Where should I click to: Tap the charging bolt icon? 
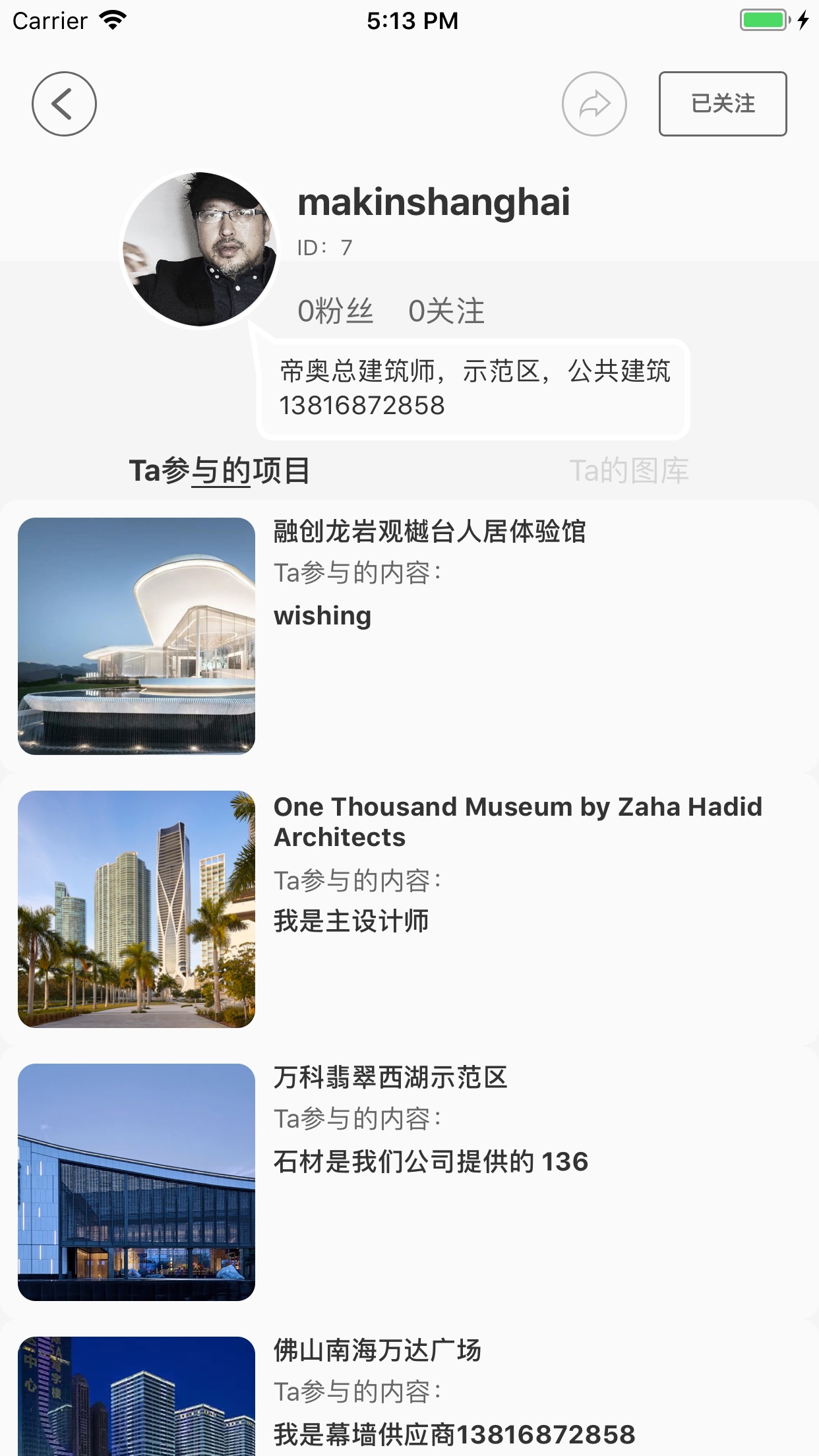803,20
